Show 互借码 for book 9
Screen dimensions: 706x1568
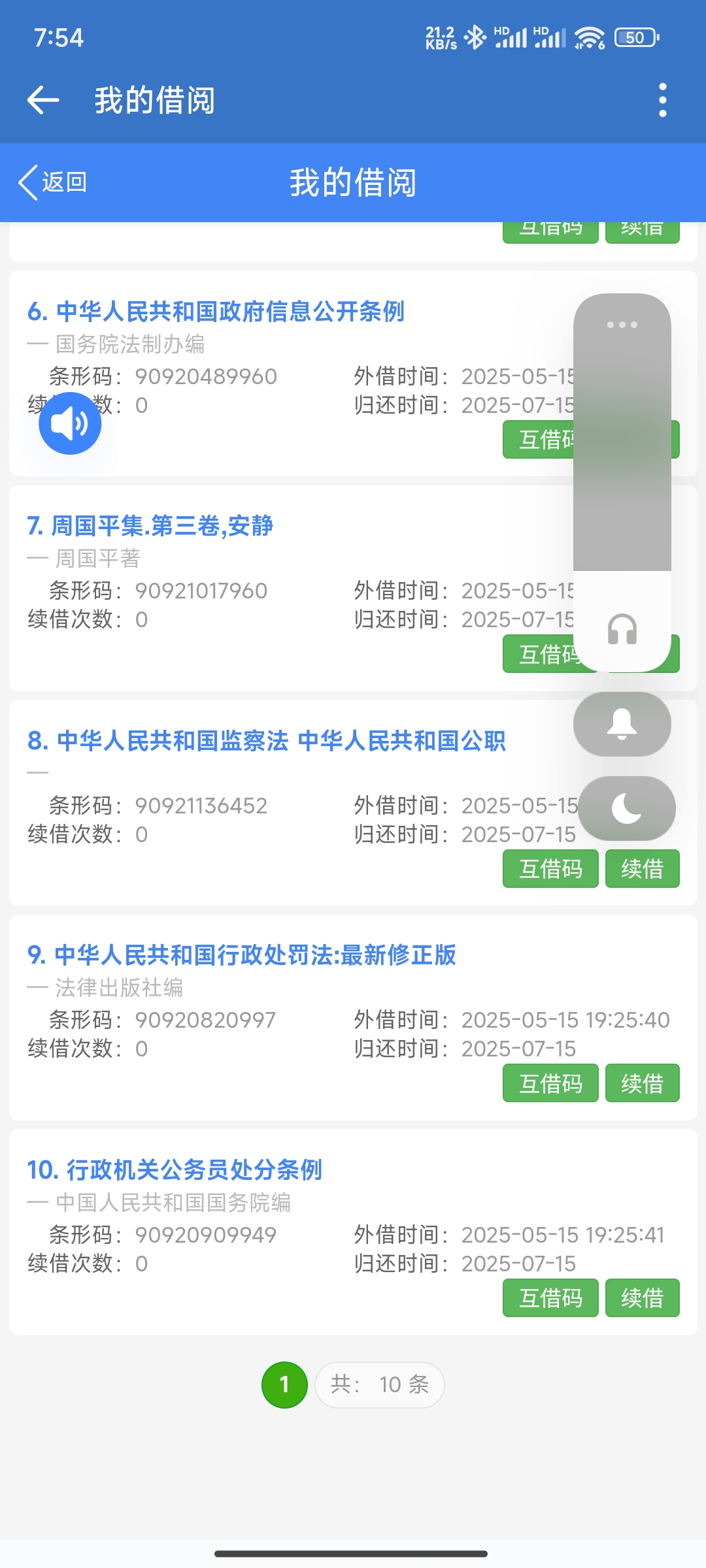coord(550,1083)
